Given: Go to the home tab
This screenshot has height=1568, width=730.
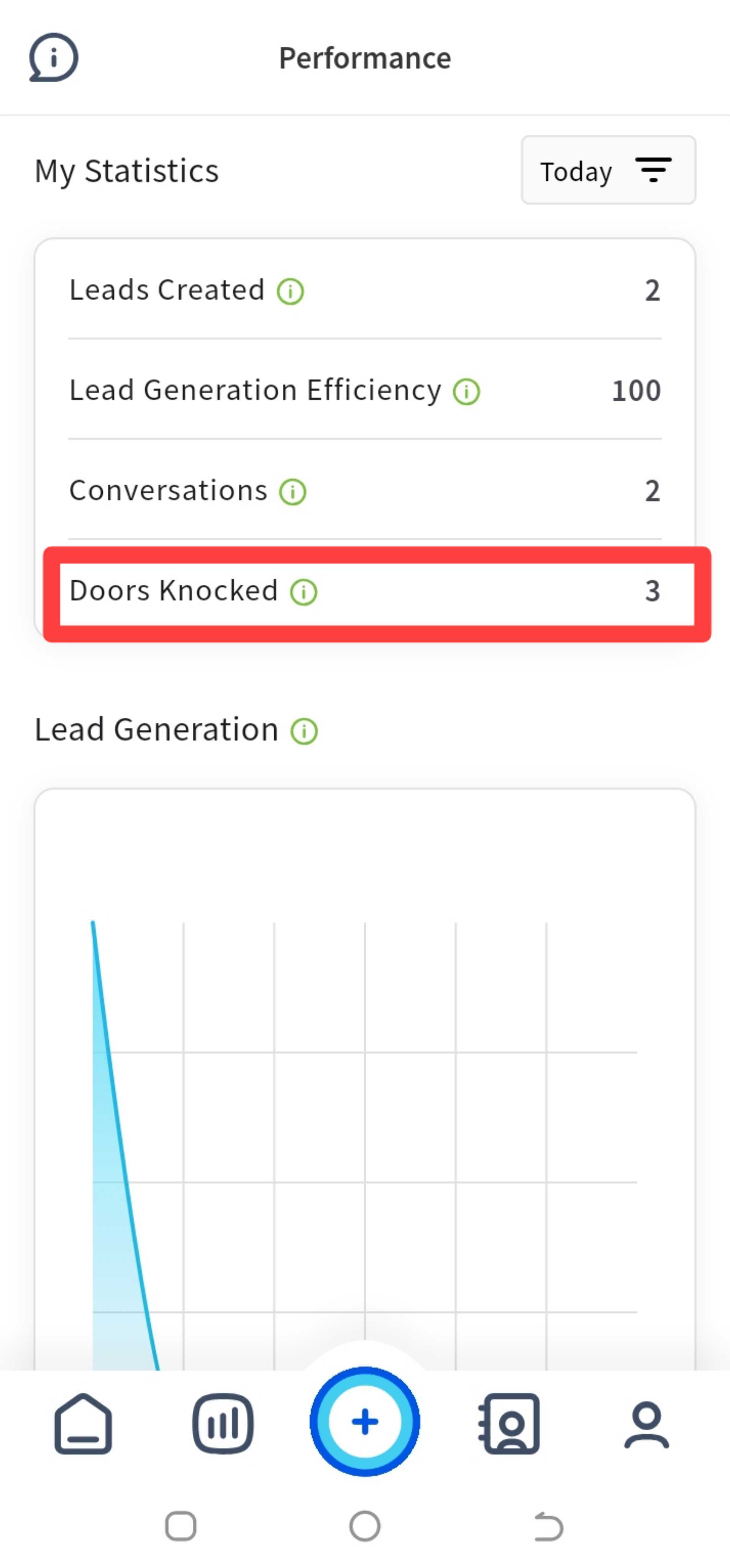Looking at the screenshot, I should [84, 1423].
